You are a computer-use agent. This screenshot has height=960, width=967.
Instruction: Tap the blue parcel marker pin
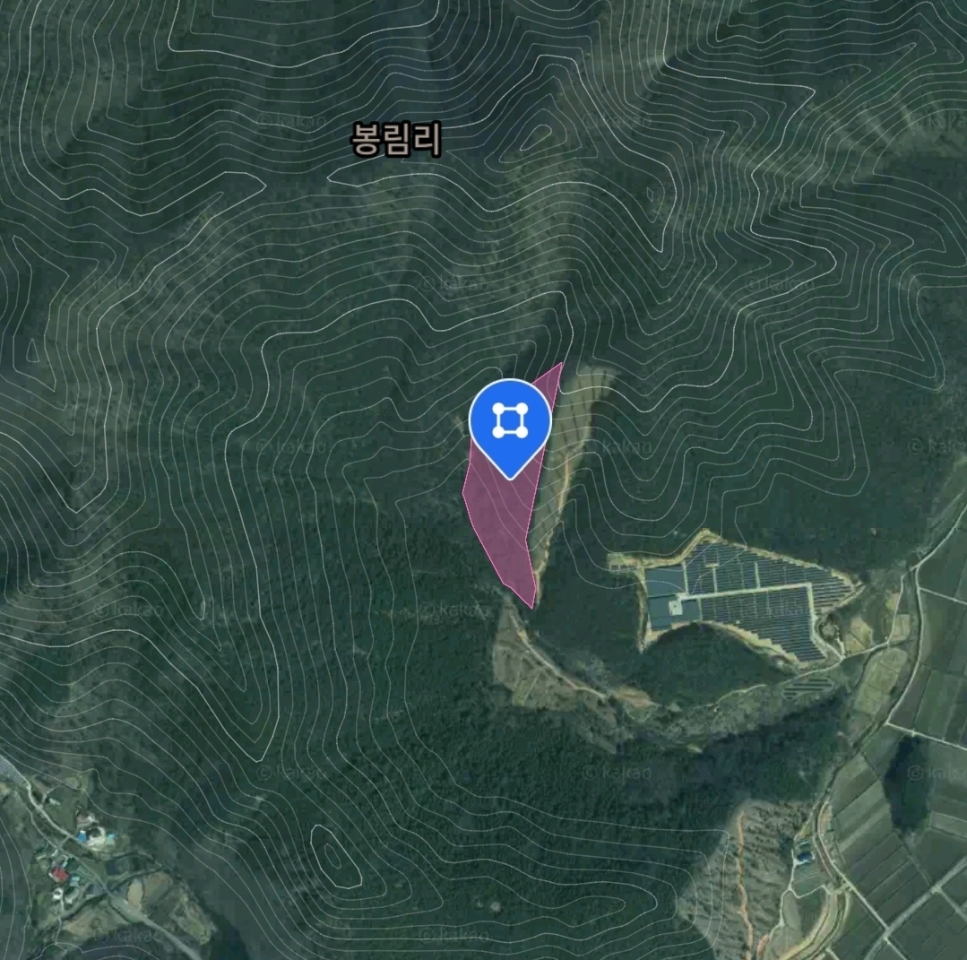510,424
